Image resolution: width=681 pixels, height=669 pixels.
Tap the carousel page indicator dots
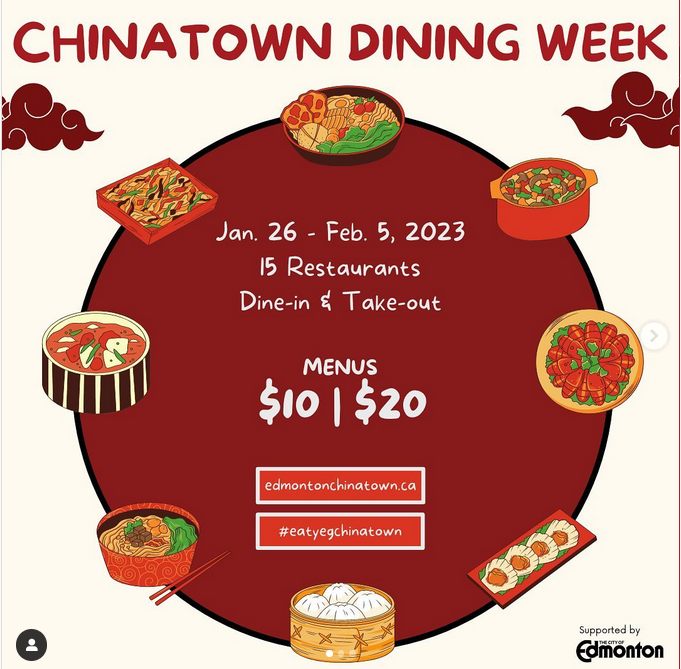340,654
